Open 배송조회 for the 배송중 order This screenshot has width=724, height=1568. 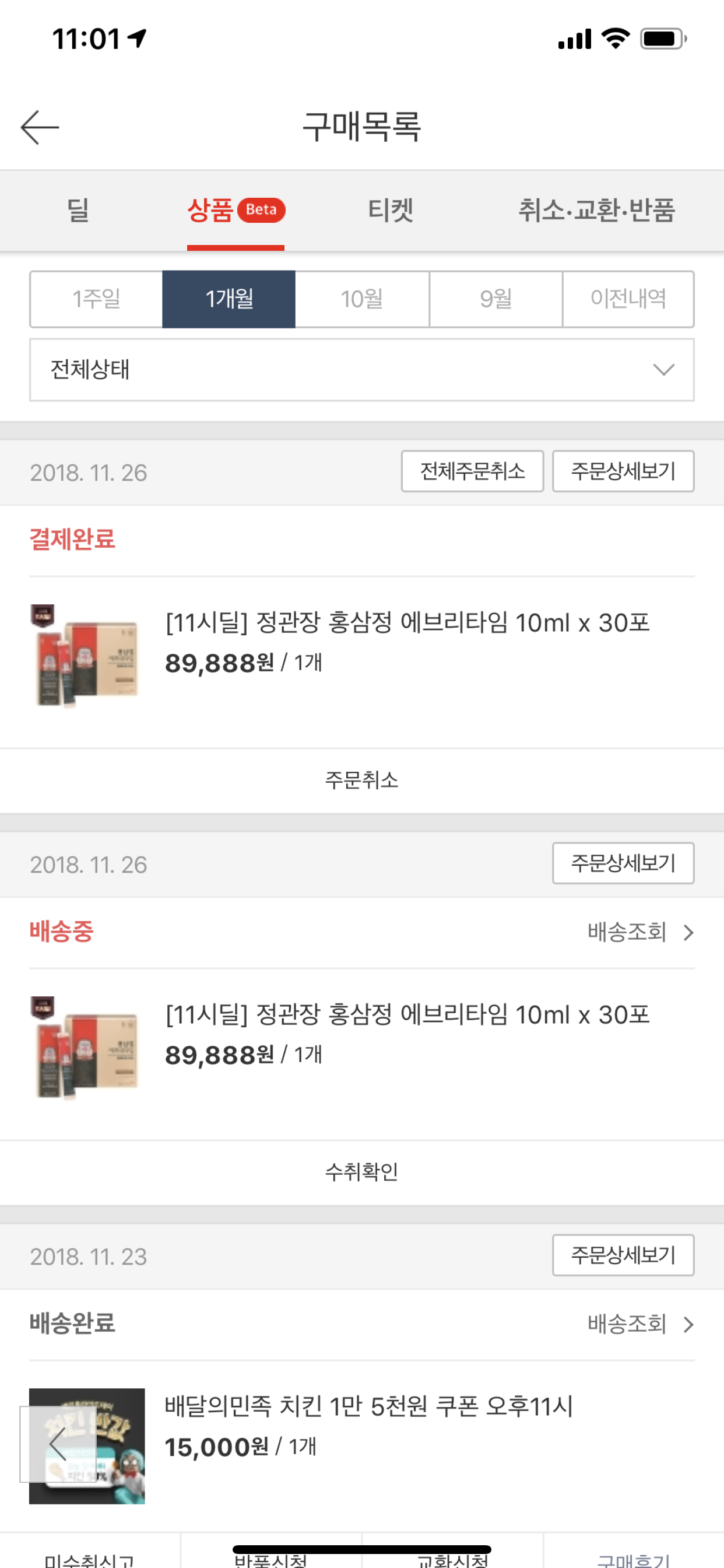pos(639,932)
